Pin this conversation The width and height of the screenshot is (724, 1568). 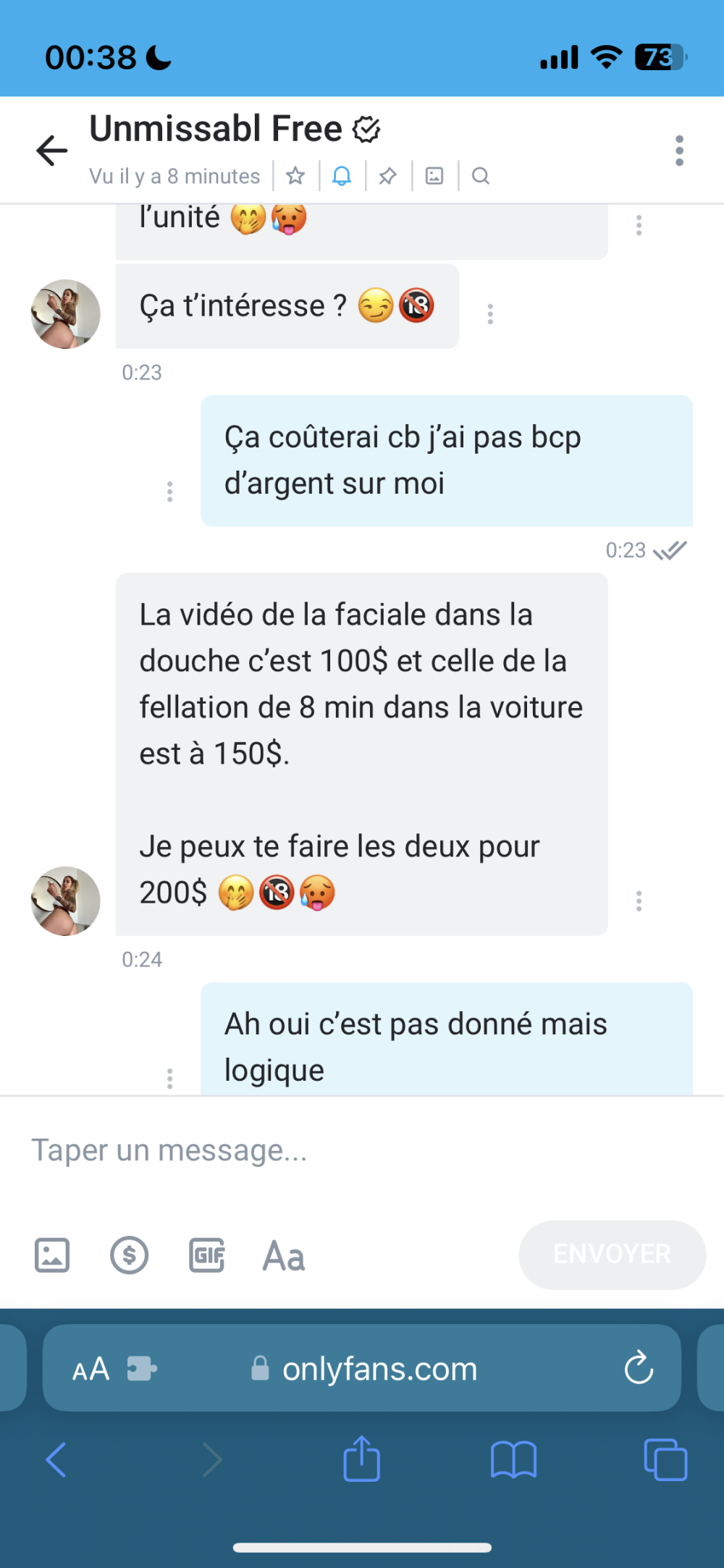[x=388, y=176]
